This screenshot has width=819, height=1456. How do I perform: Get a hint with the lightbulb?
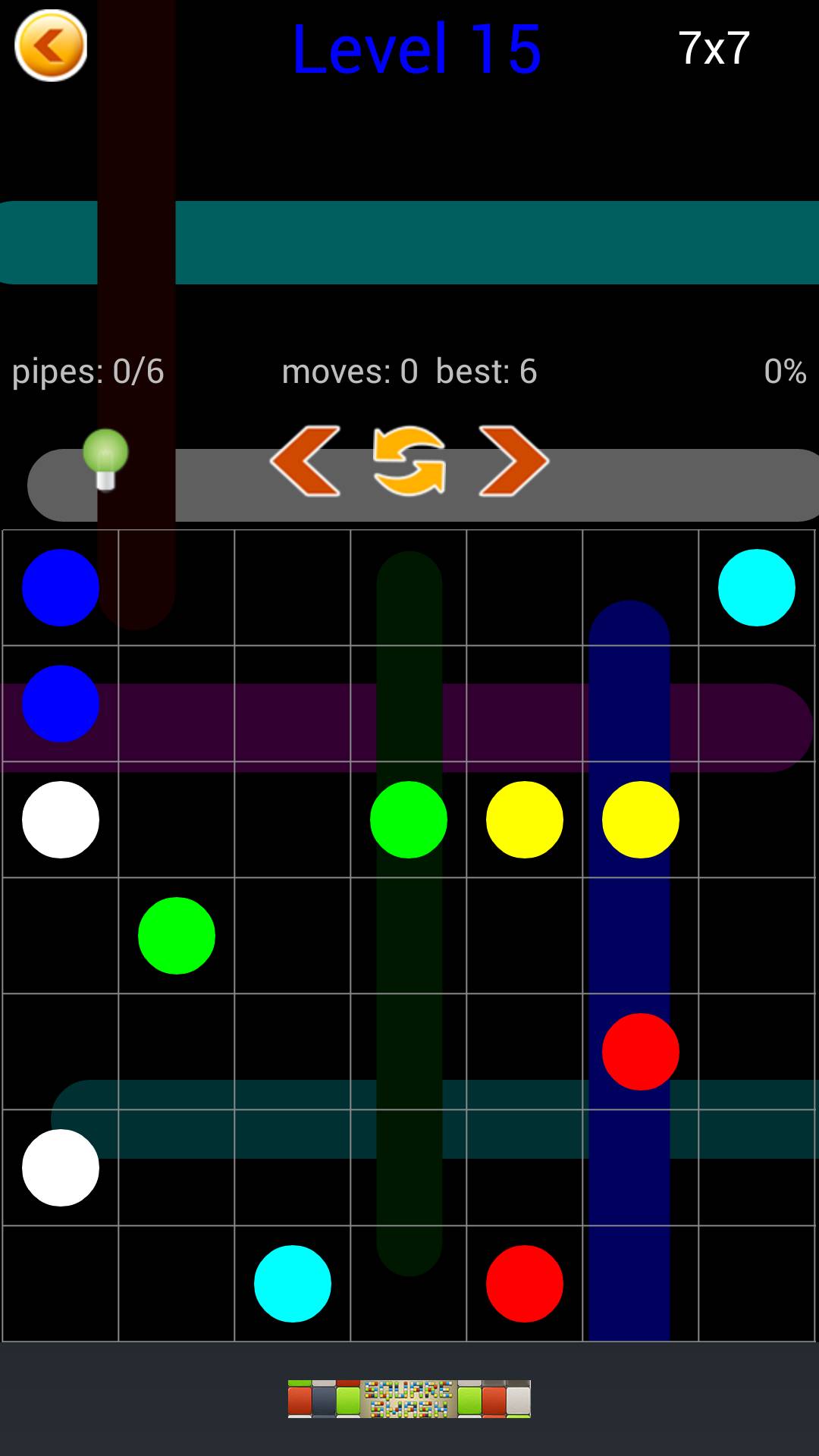105,460
